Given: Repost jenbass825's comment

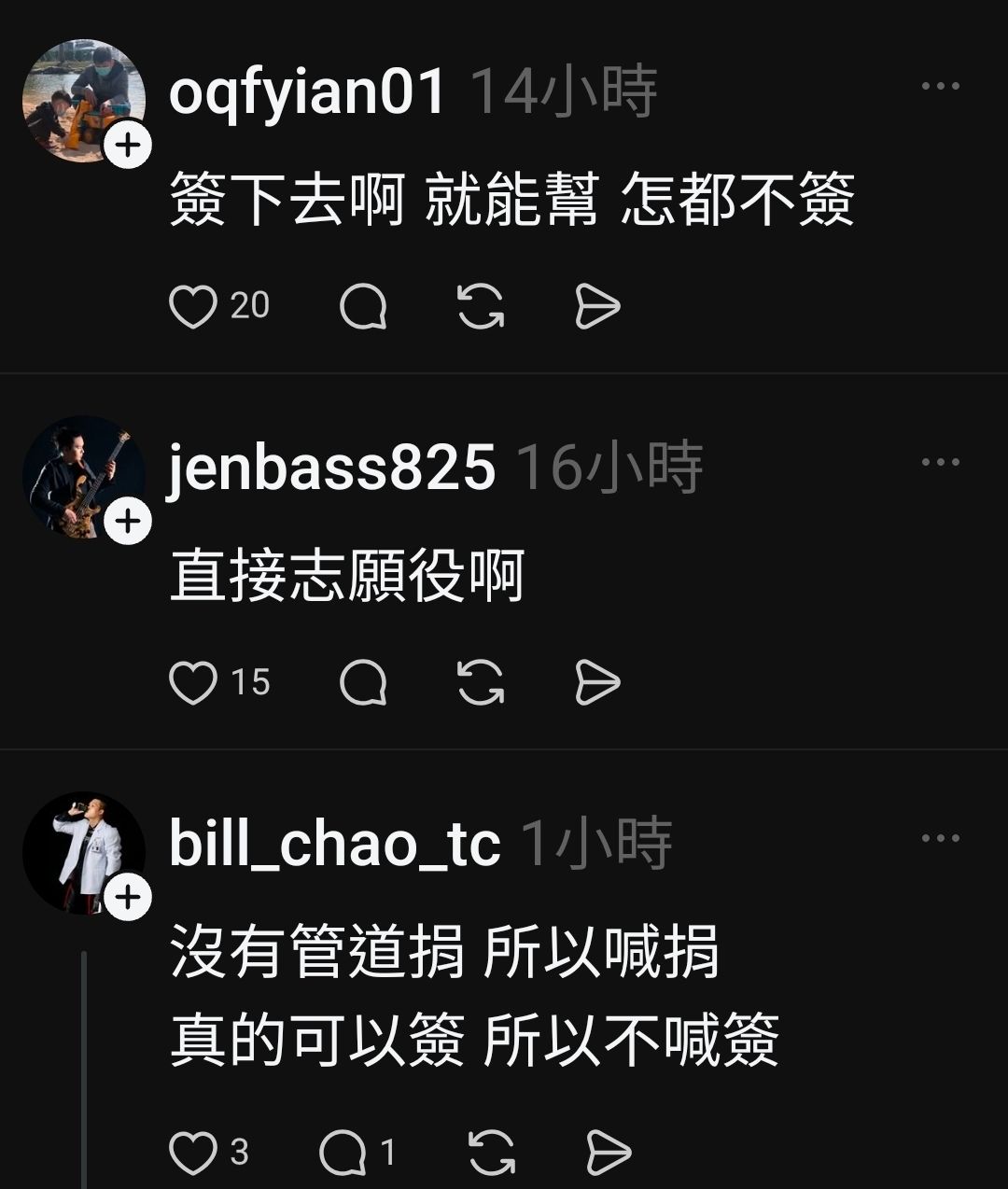Looking at the screenshot, I should click(481, 683).
